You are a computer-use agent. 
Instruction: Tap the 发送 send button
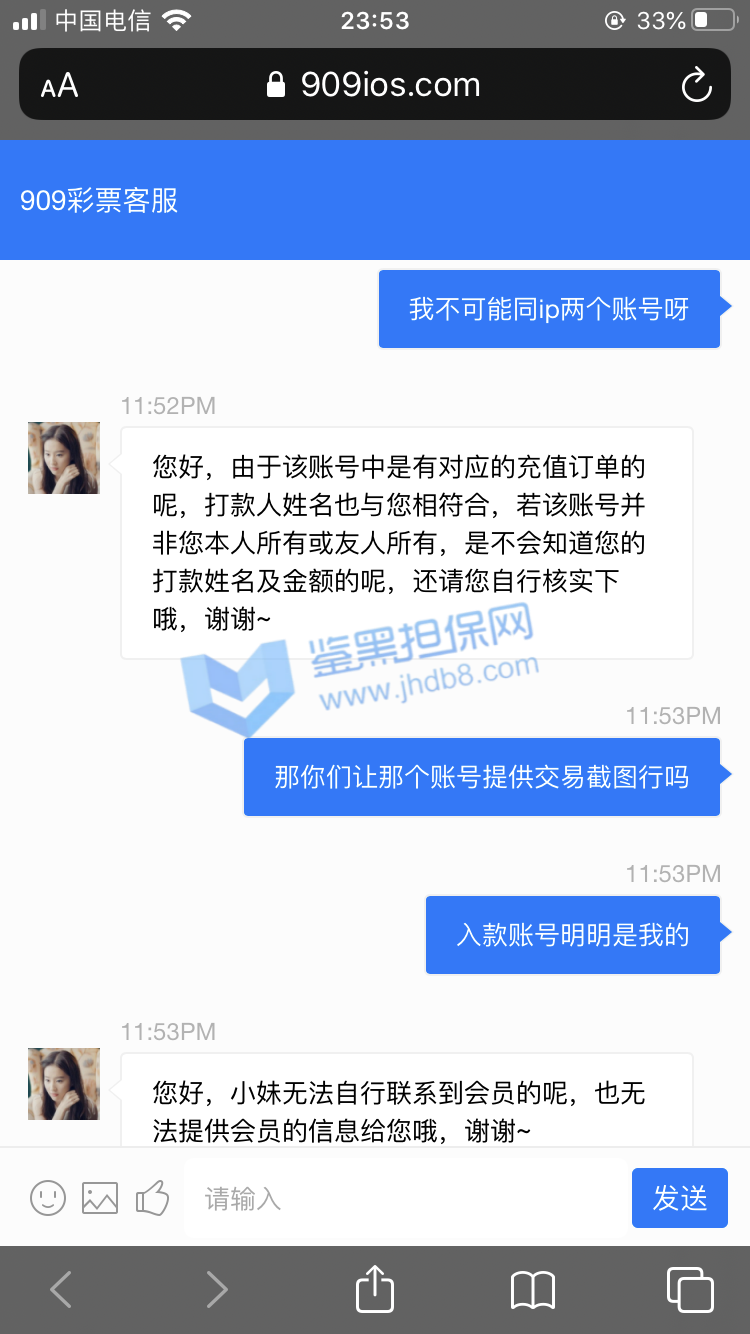click(x=679, y=1198)
